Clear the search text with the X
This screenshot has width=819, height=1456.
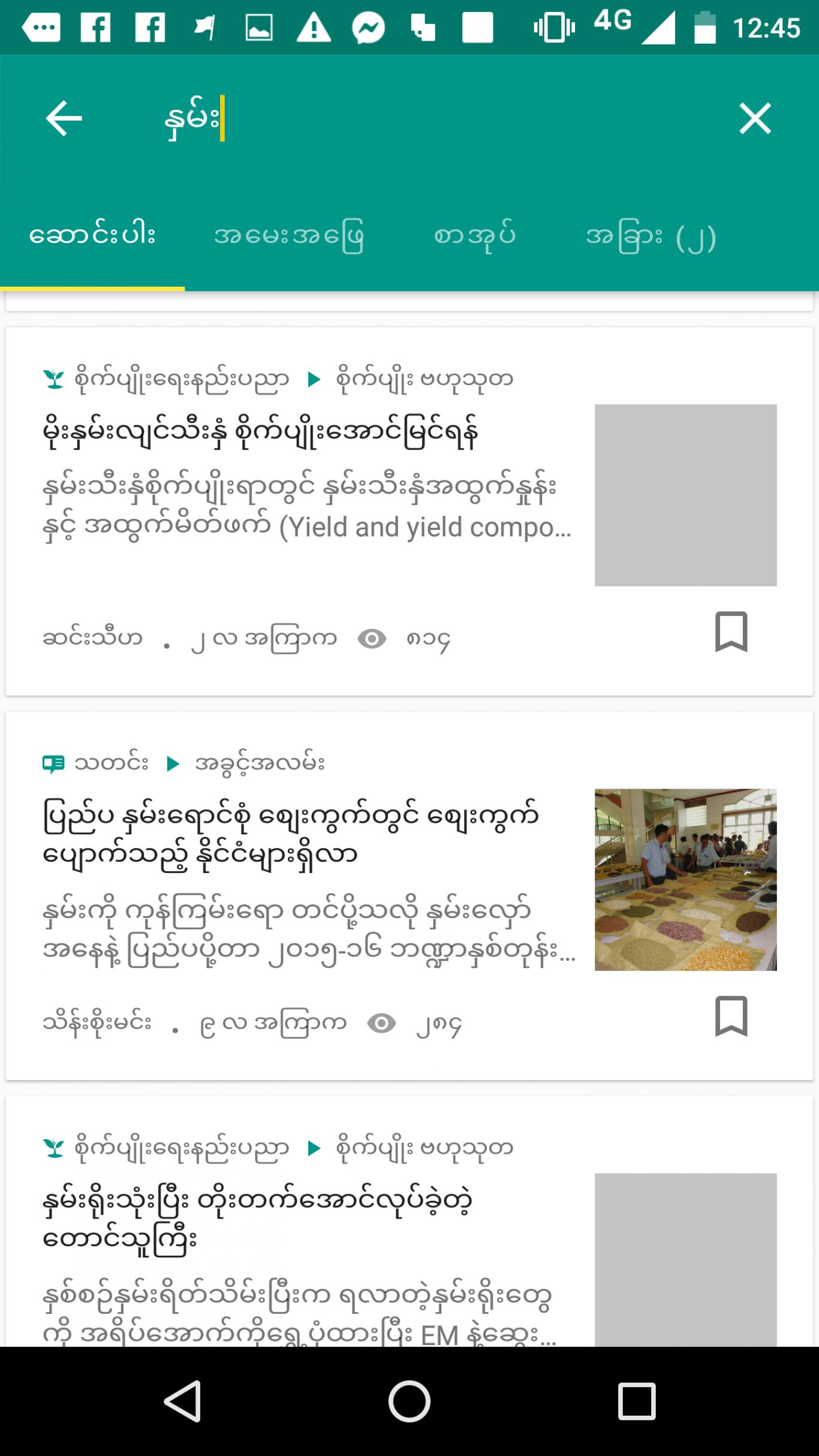[x=755, y=118]
